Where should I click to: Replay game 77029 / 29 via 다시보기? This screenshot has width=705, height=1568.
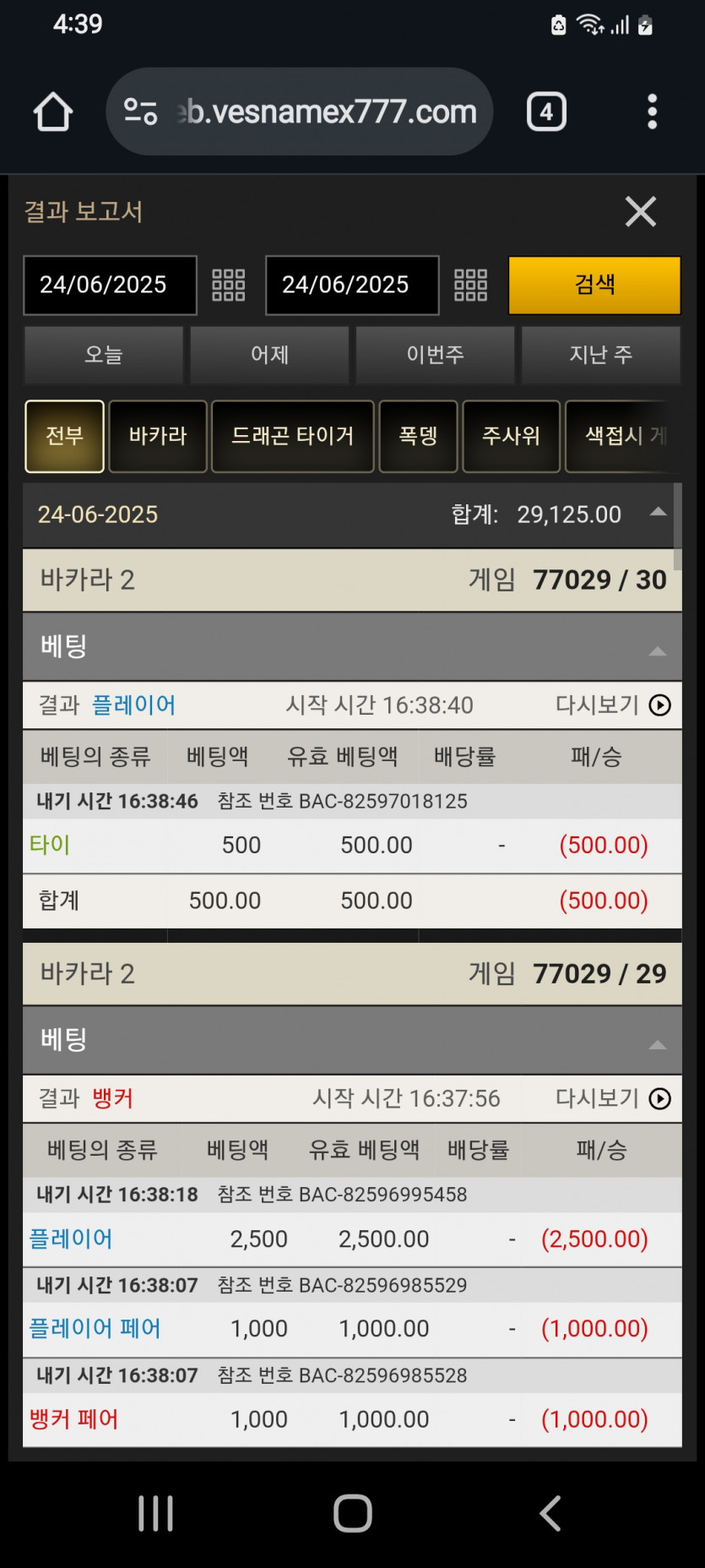coord(613,1097)
